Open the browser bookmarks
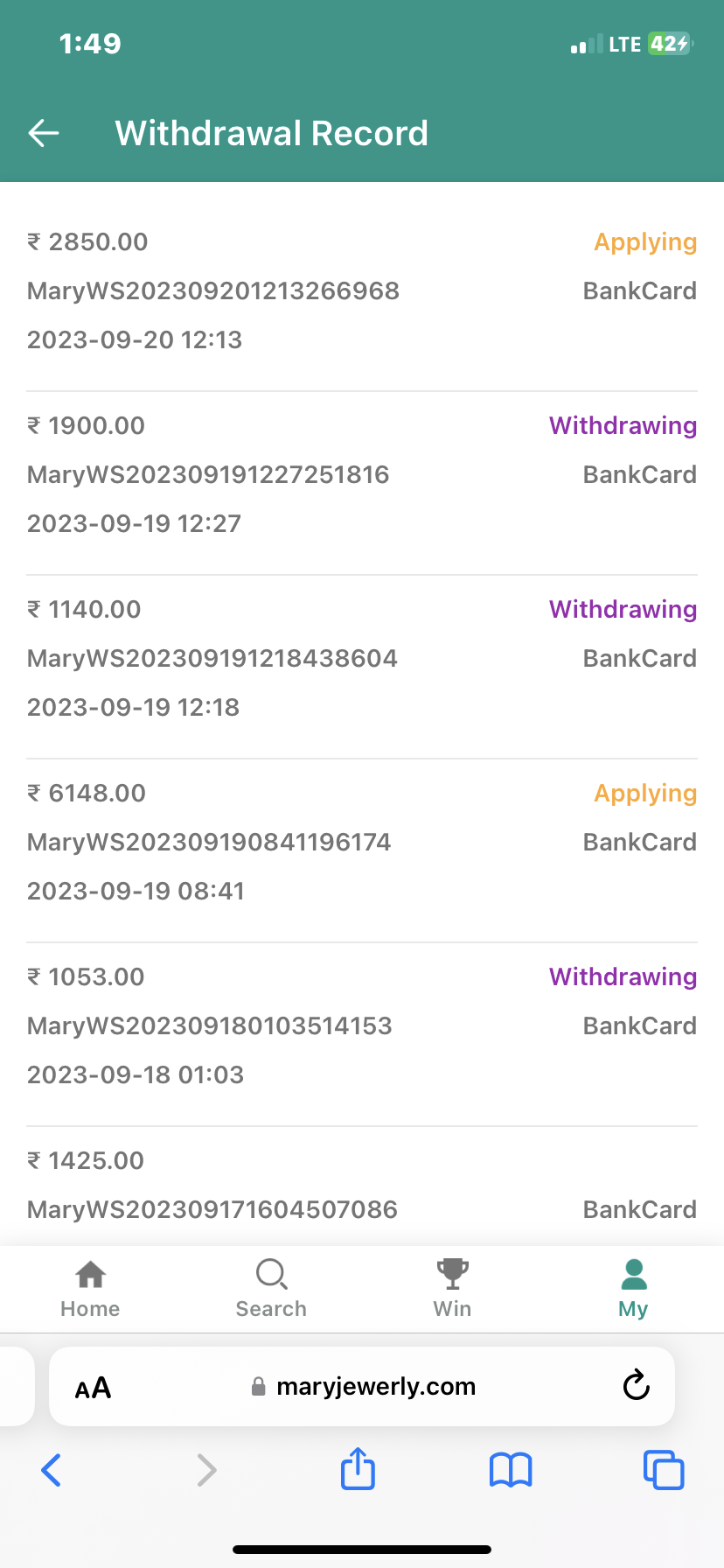 point(511,1470)
